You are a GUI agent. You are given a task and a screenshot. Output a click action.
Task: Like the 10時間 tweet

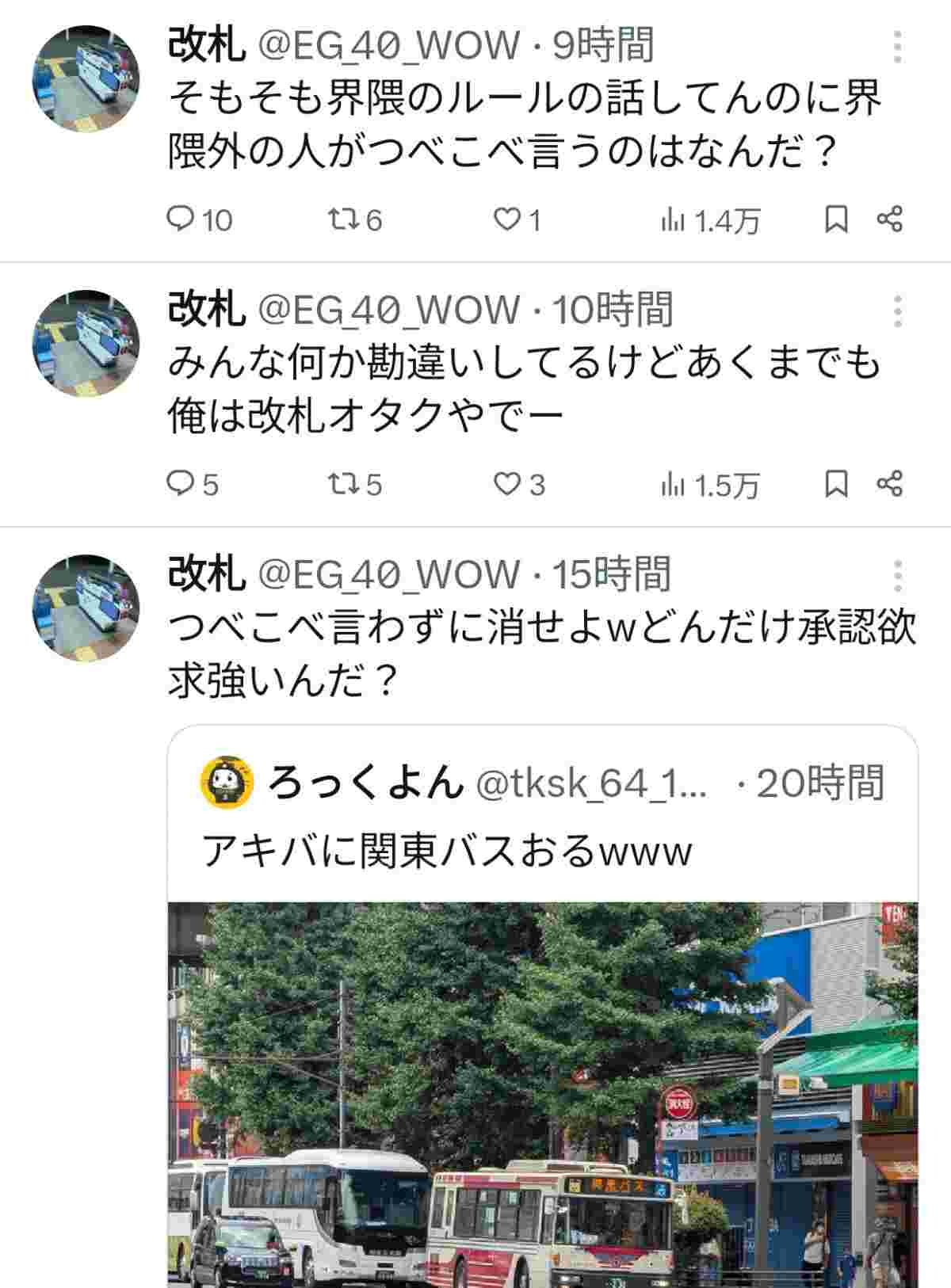[x=506, y=483]
